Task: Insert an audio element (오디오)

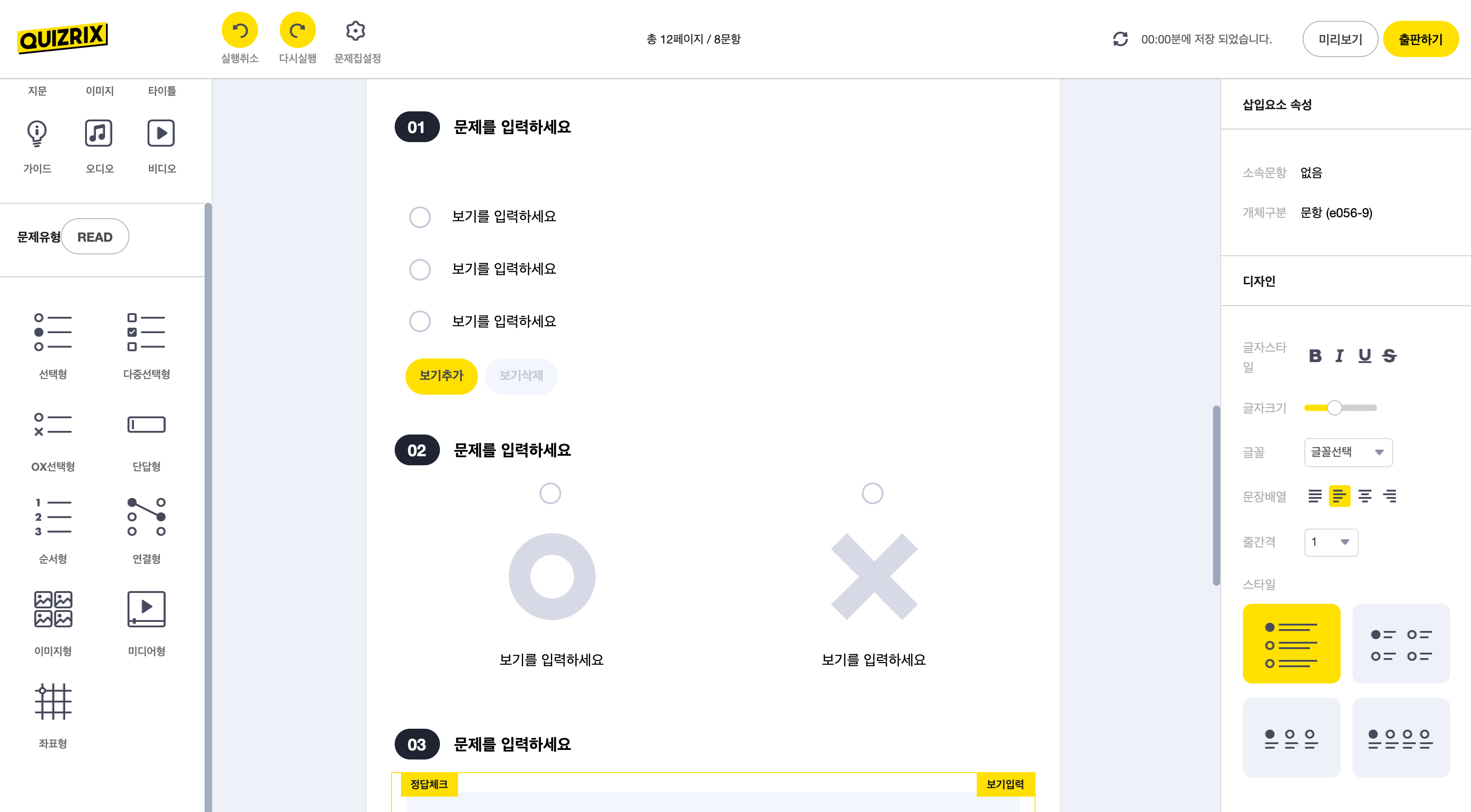Action: (99, 134)
